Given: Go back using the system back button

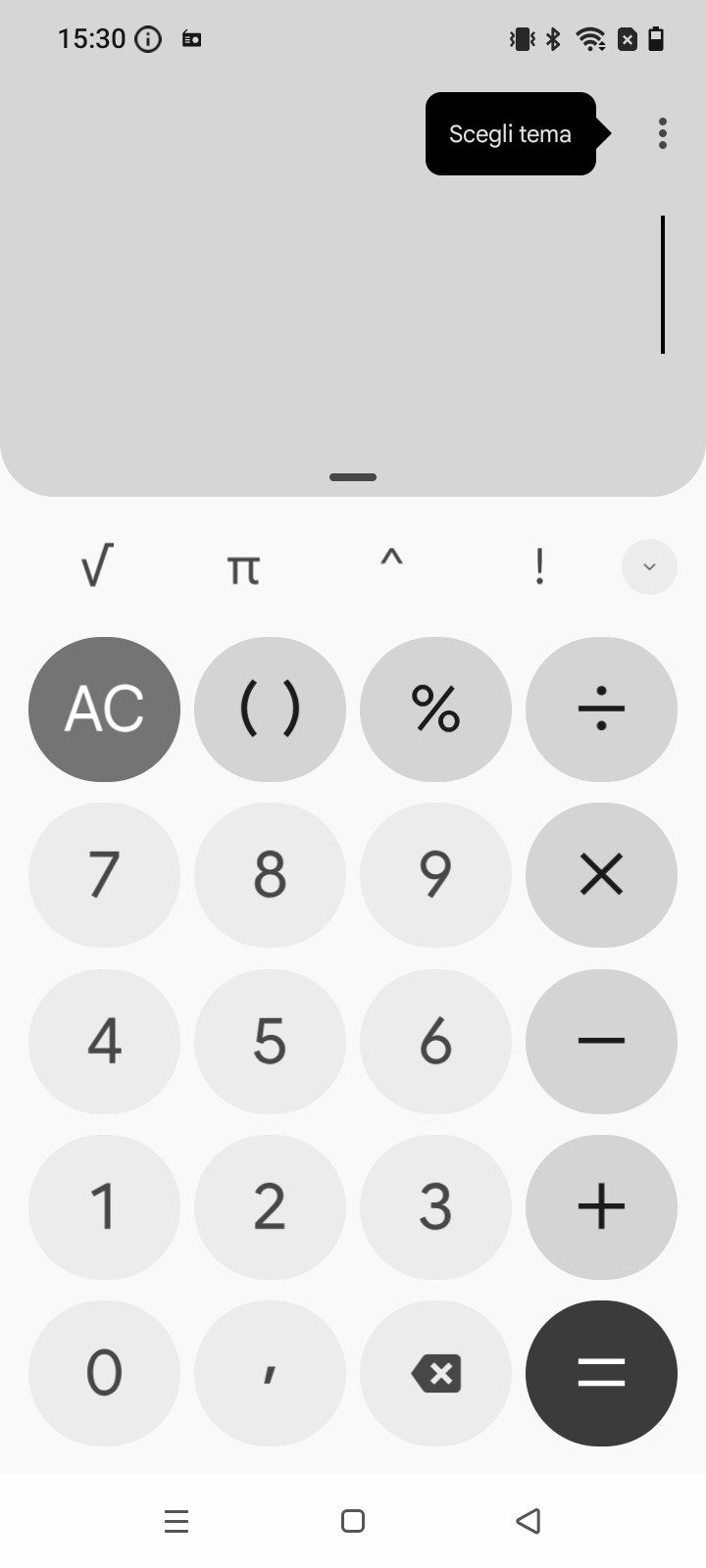Looking at the screenshot, I should point(529,1521).
